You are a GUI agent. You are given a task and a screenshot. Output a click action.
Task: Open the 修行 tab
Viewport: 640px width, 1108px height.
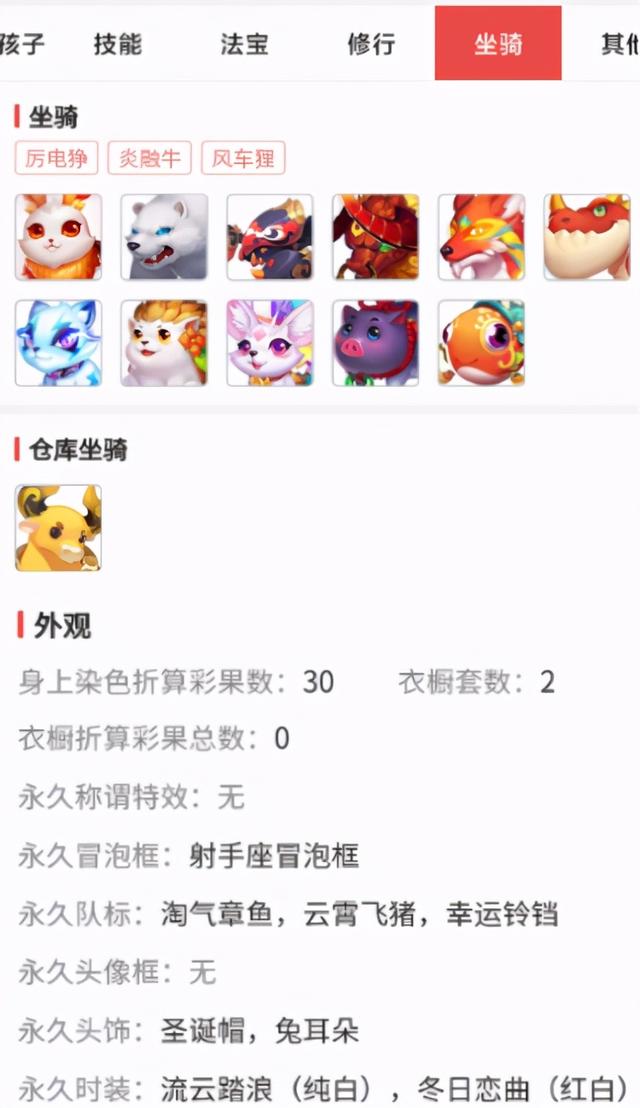[x=372, y=45]
